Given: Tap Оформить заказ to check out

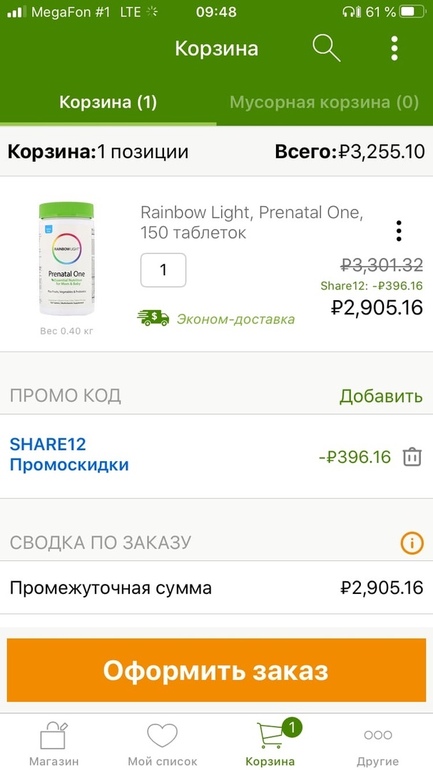Looking at the screenshot, I should (216, 670).
